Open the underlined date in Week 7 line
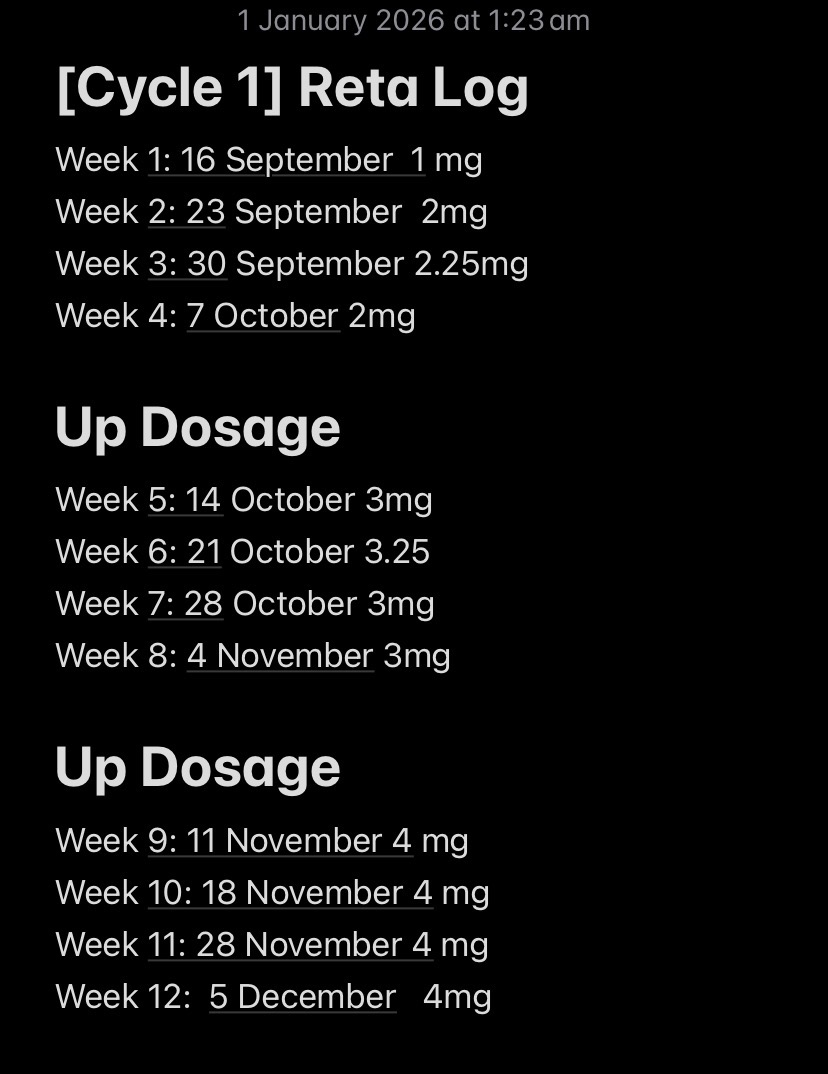828x1074 pixels. click(x=186, y=604)
